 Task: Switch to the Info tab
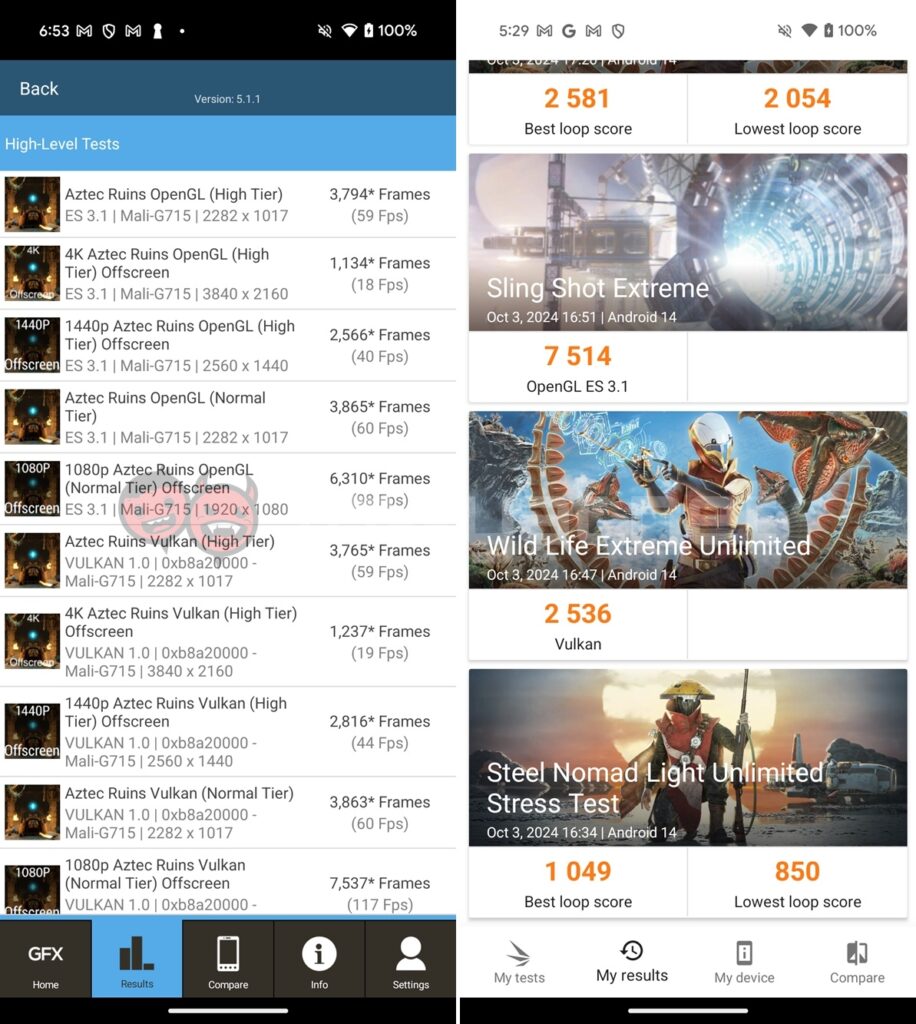coord(319,959)
